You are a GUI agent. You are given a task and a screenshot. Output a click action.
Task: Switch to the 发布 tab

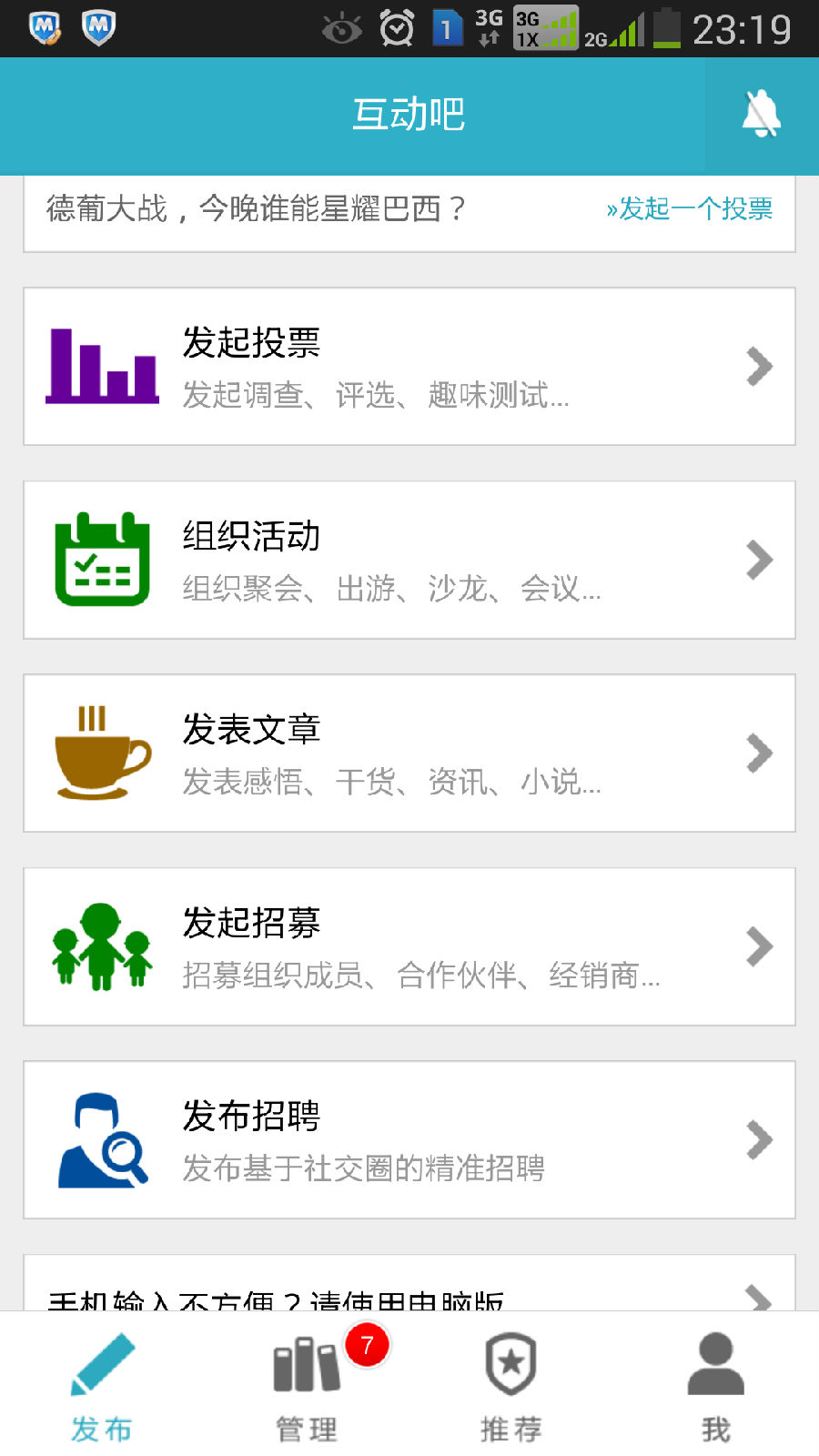102,1386
